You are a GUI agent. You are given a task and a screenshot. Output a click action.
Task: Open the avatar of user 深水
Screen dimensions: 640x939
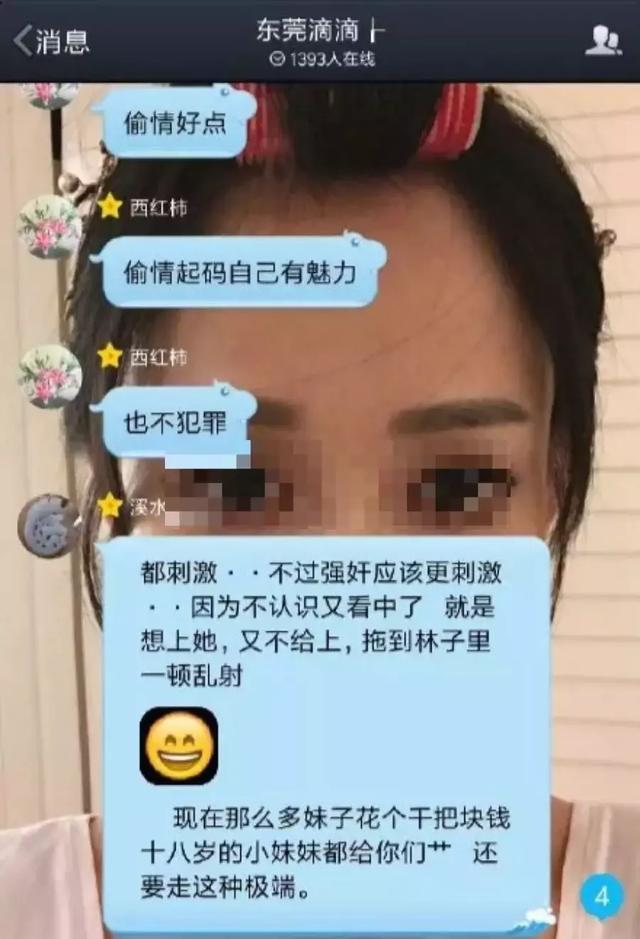[48, 525]
